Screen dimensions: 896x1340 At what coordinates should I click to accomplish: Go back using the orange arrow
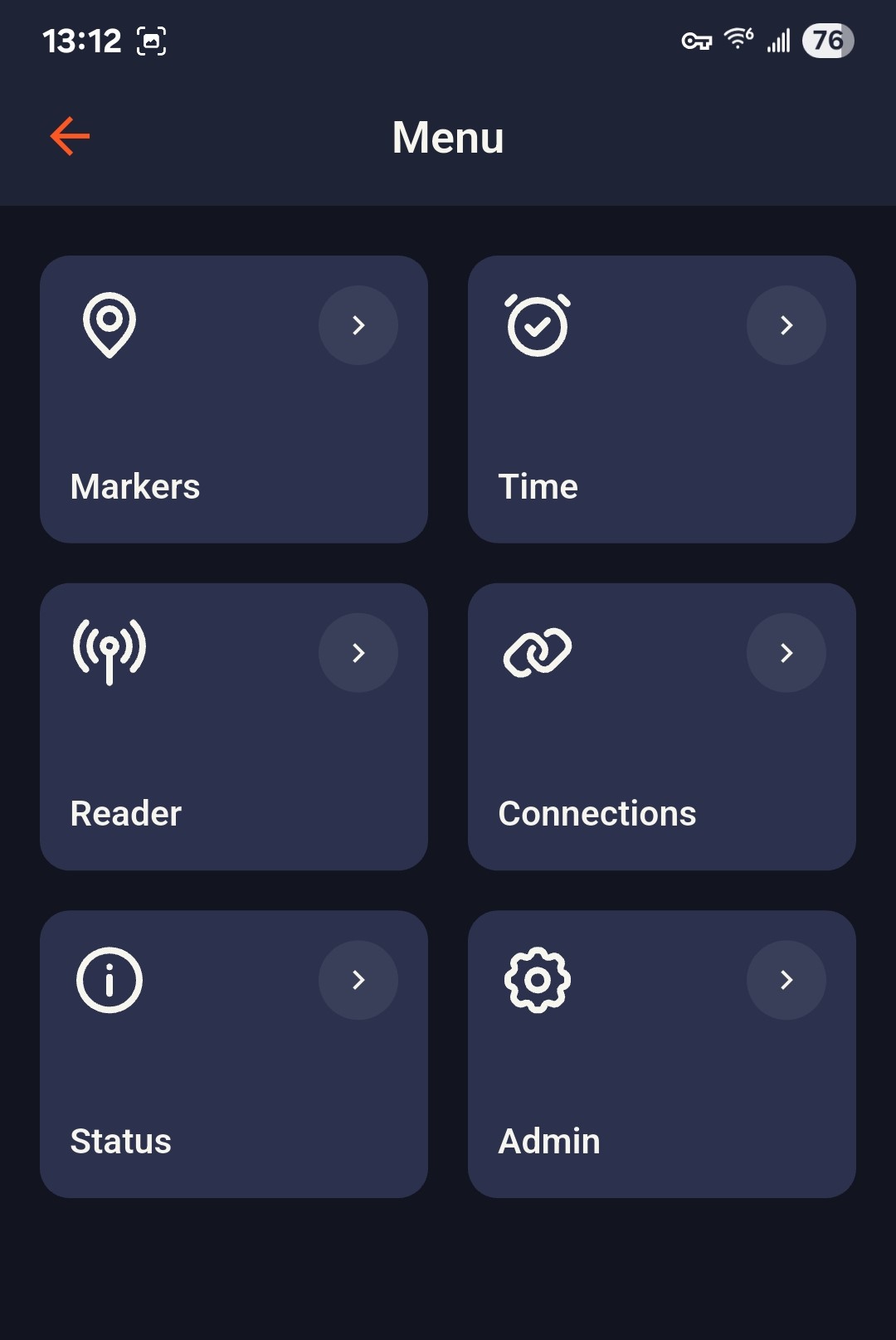pyautogui.click(x=70, y=137)
